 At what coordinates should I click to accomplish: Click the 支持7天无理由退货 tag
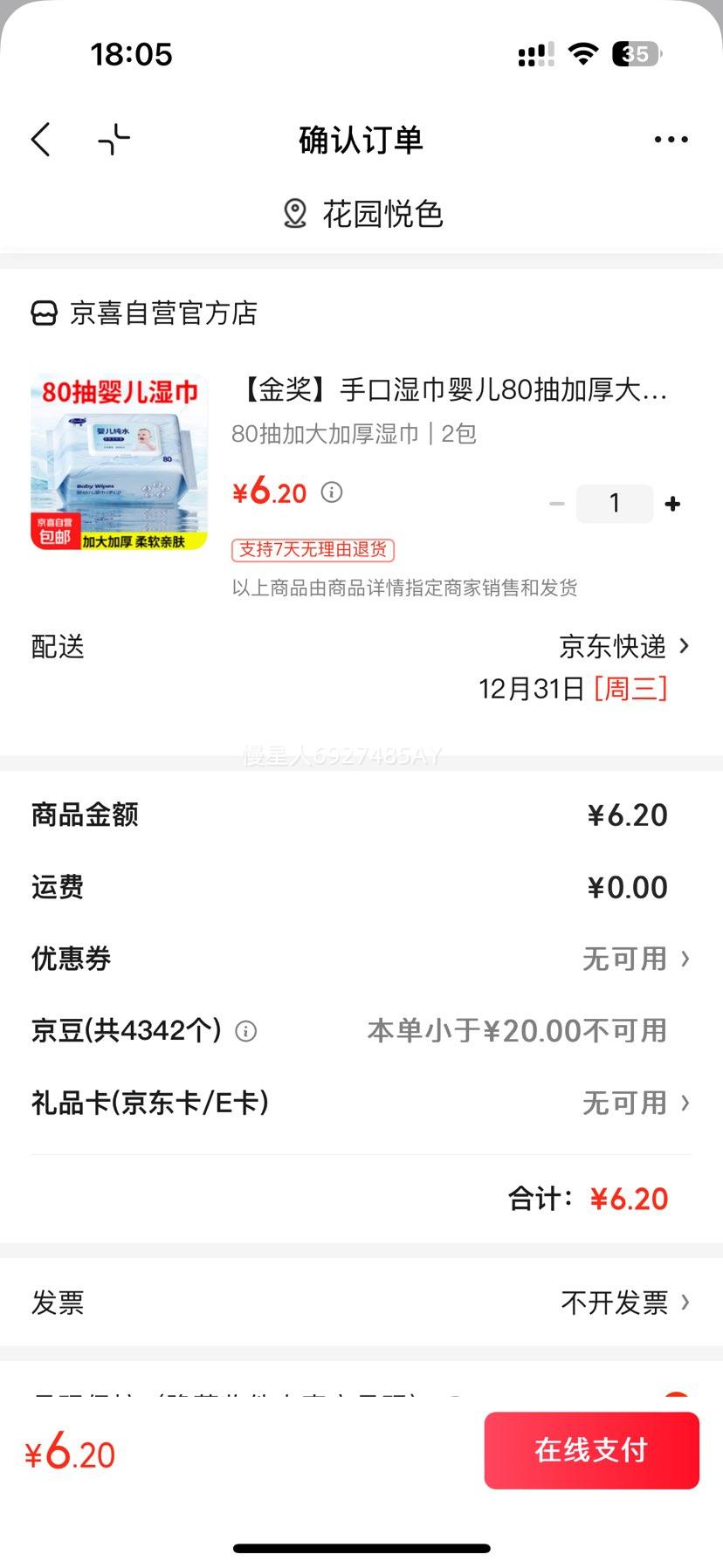[x=313, y=550]
